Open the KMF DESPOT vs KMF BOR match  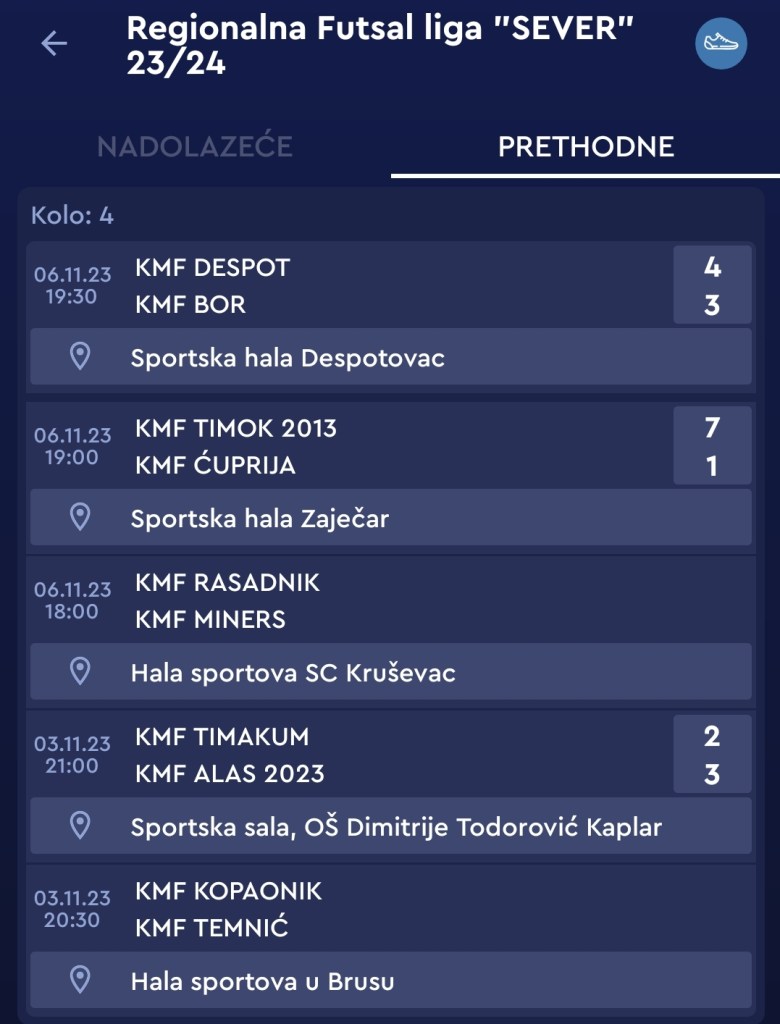(390, 286)
